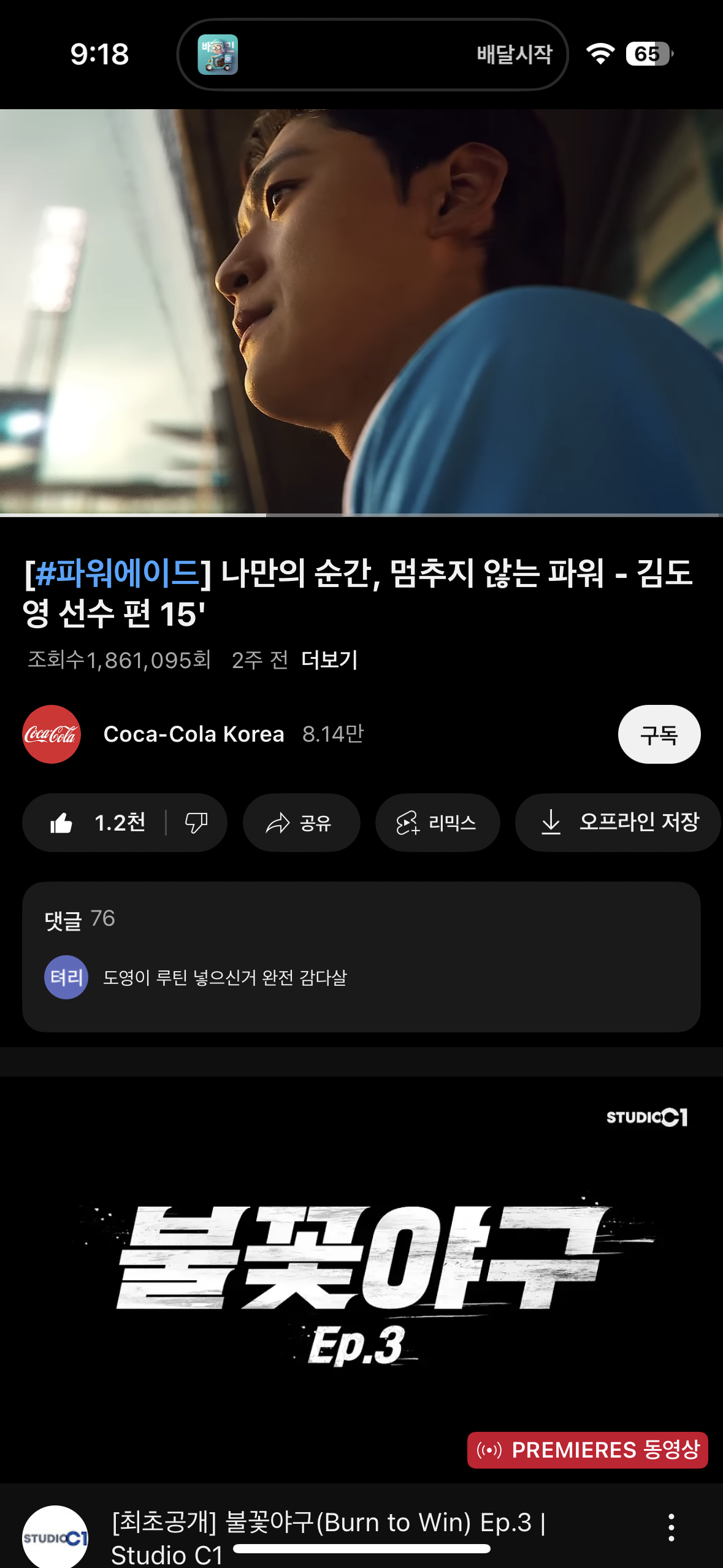The width and height of the screenshot is (723, 1568).
Task: Open the #파워에이드 hashtag link
Action: pyautogui.click(x=117, y=573)
